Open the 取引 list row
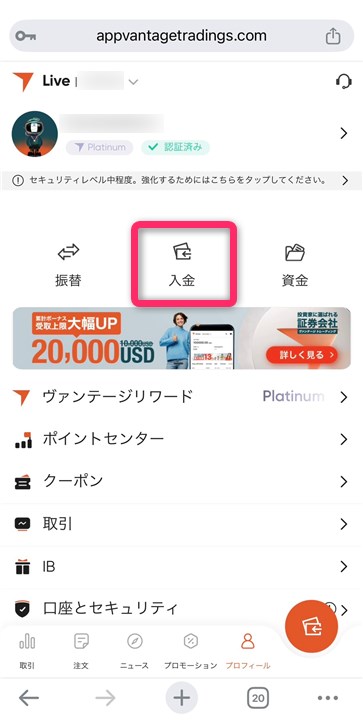363x722 pixels. (182, 524)
